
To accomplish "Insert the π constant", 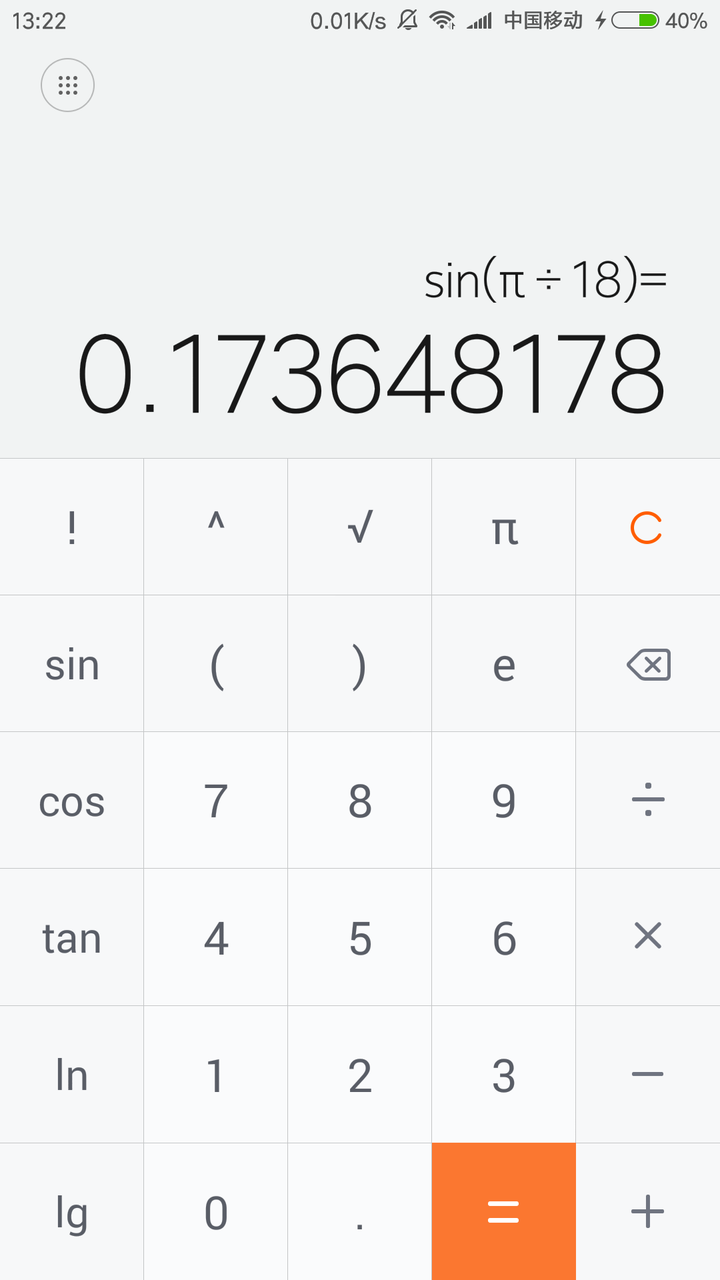I will [x=503, y=527].
